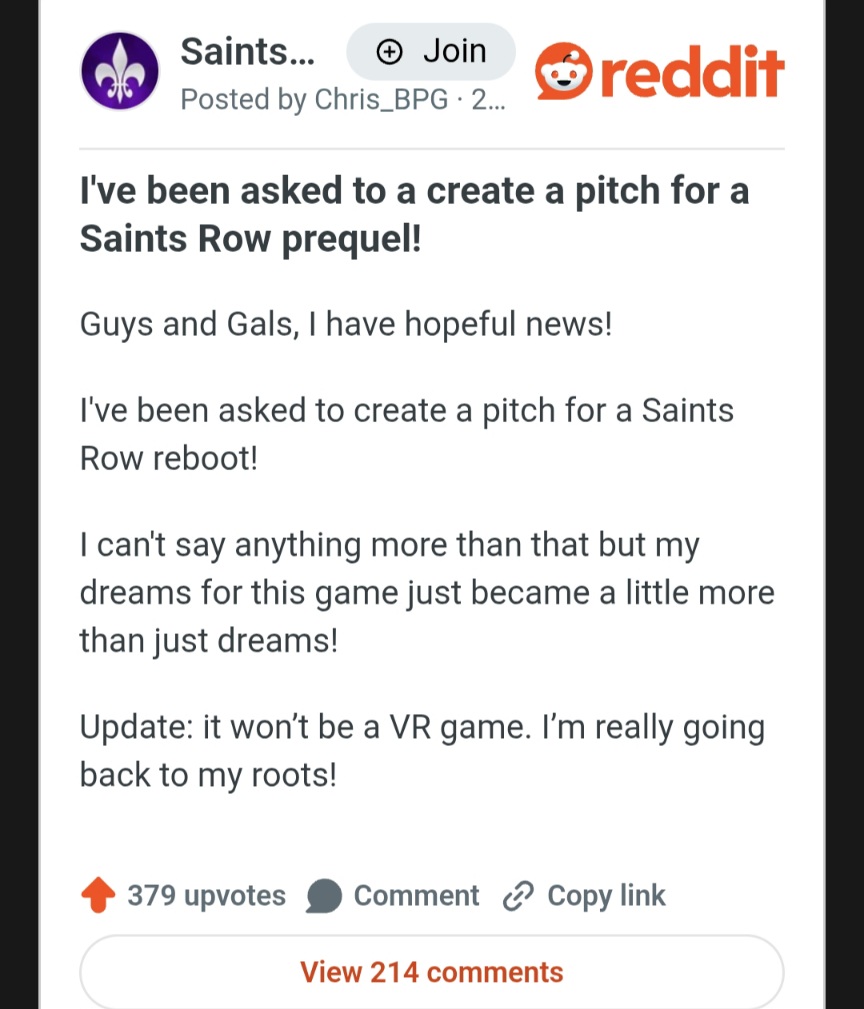This screenshot has height=1009, width=864.
Task: Open the View 214 comments button
Action: (x=431, y=971)
